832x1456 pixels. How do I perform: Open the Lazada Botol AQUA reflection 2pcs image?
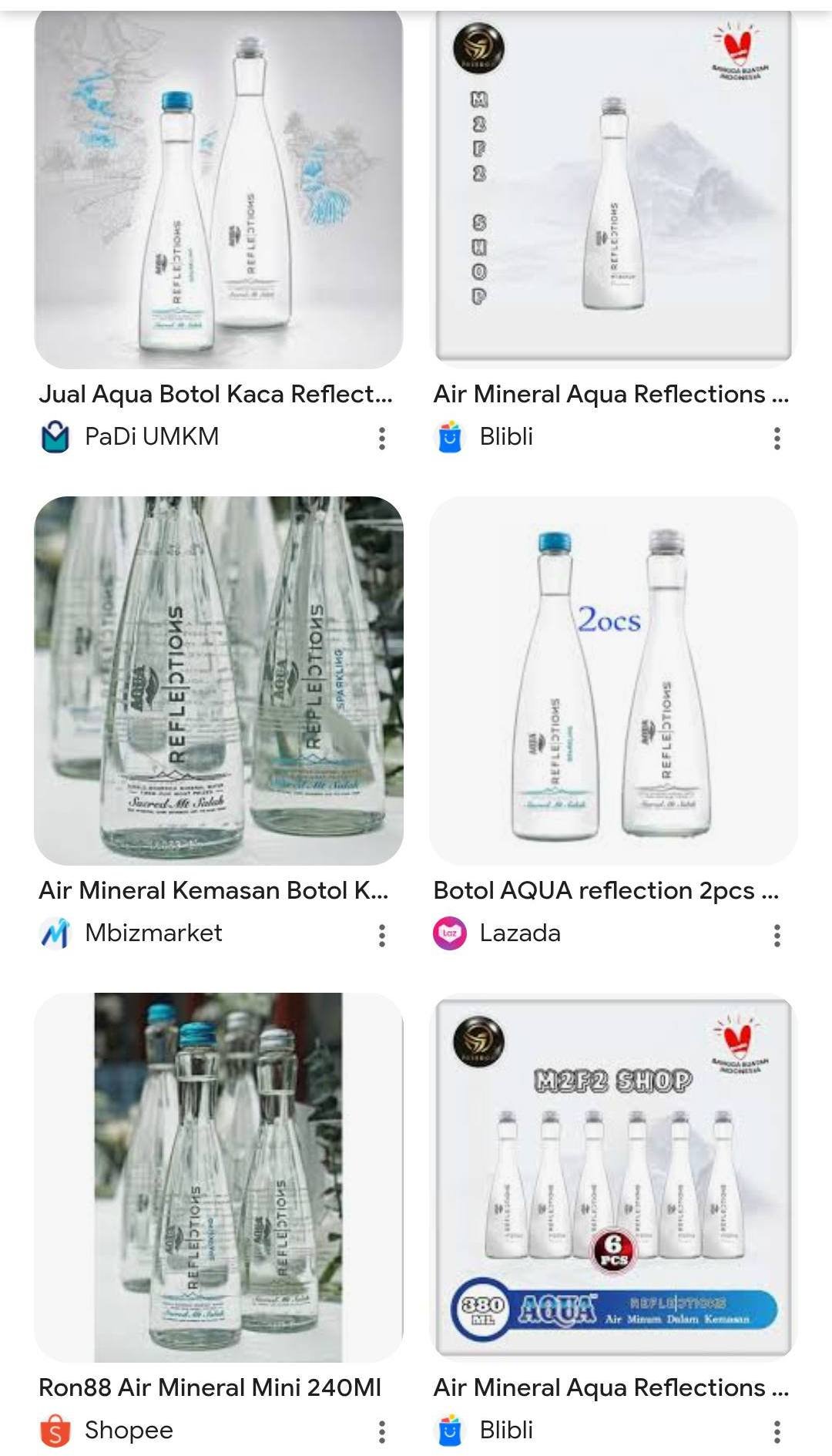pyautogui.click(x=613, y=680)
